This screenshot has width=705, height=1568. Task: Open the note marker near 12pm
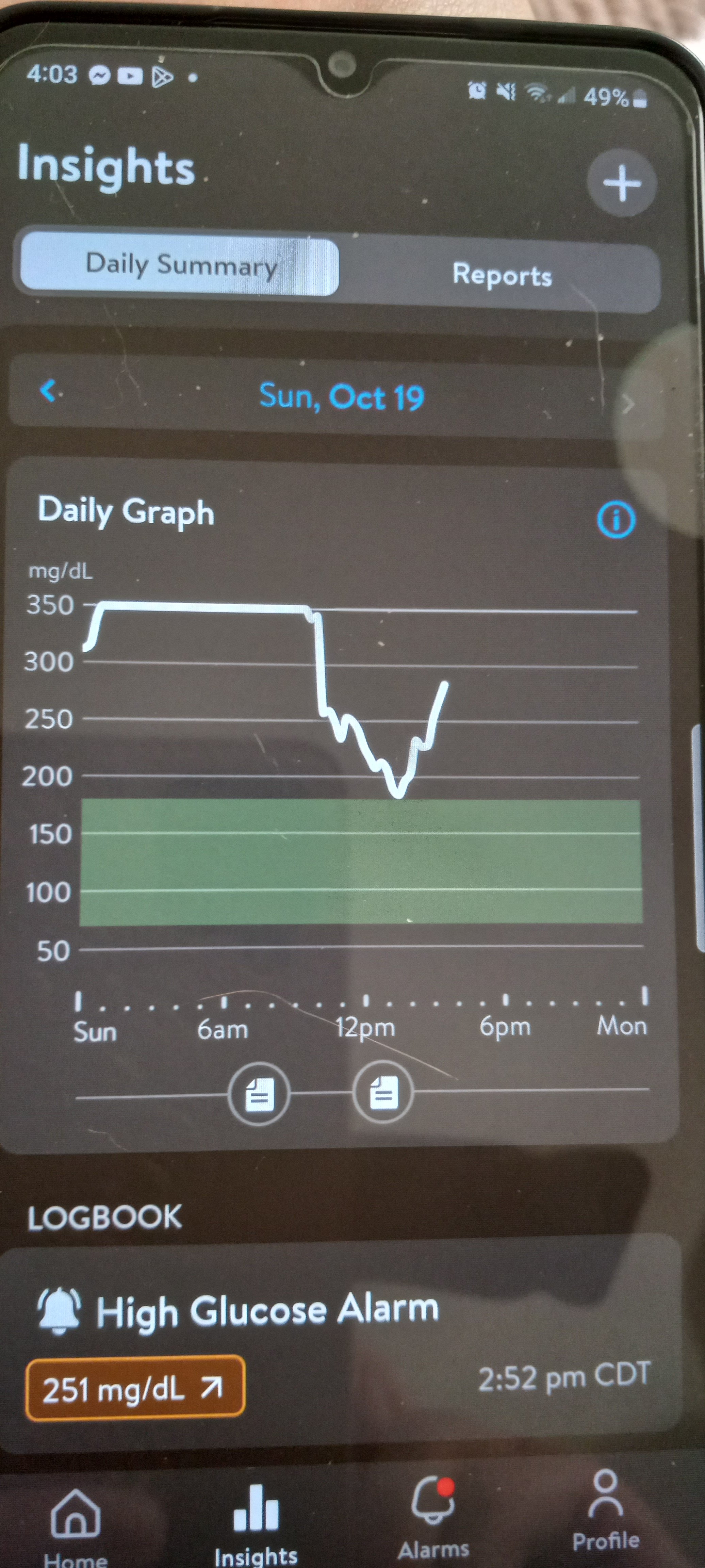[383, 1093]
